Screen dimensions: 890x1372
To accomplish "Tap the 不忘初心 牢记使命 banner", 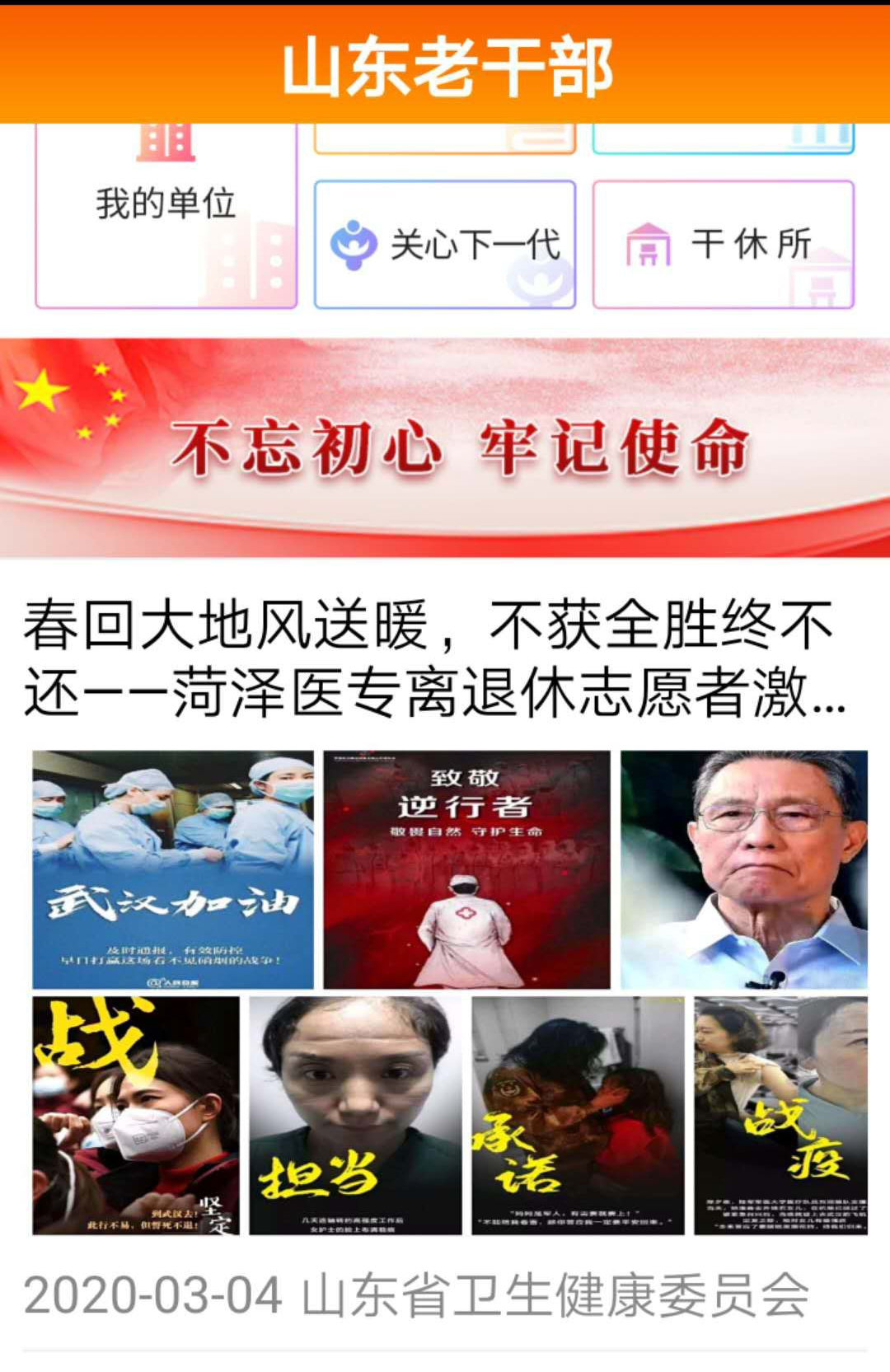I will click(x=445, y=447).
